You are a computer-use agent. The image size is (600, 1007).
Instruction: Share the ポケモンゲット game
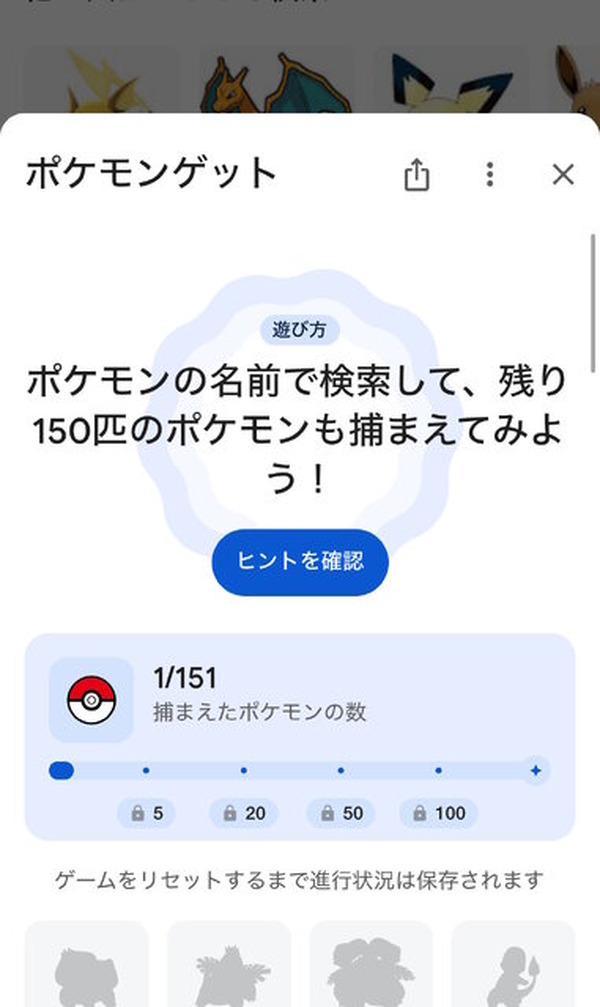point(416,175)
